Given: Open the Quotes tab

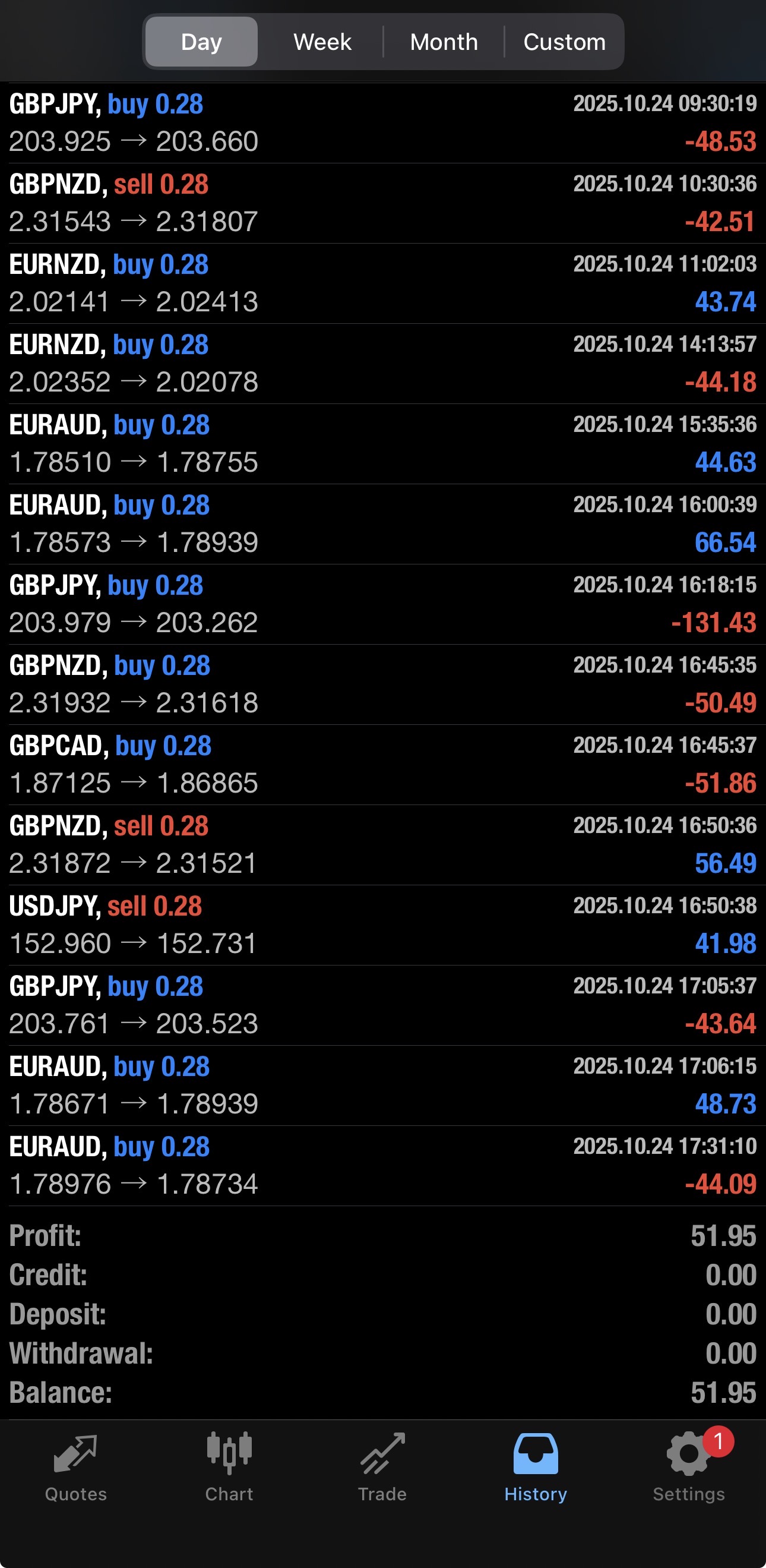Looking at the screenshot, I should [x=76, y=1468].
